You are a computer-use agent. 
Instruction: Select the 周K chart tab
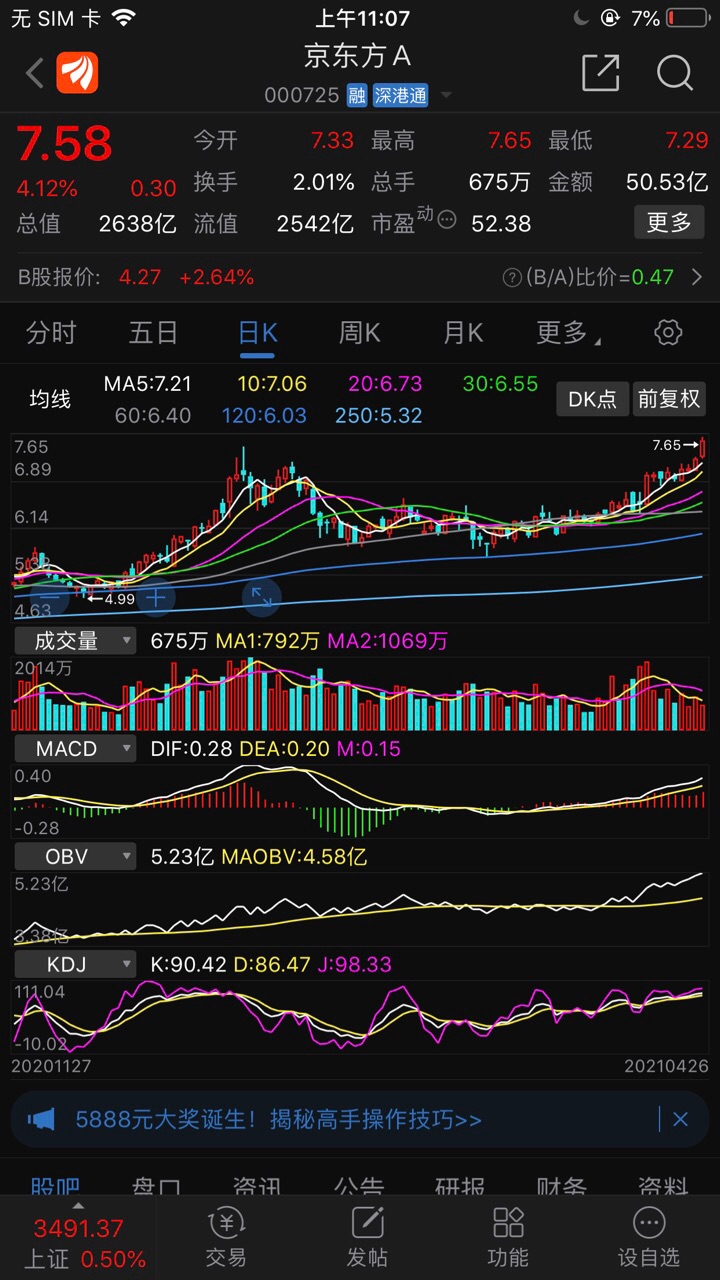click(360, 333)
